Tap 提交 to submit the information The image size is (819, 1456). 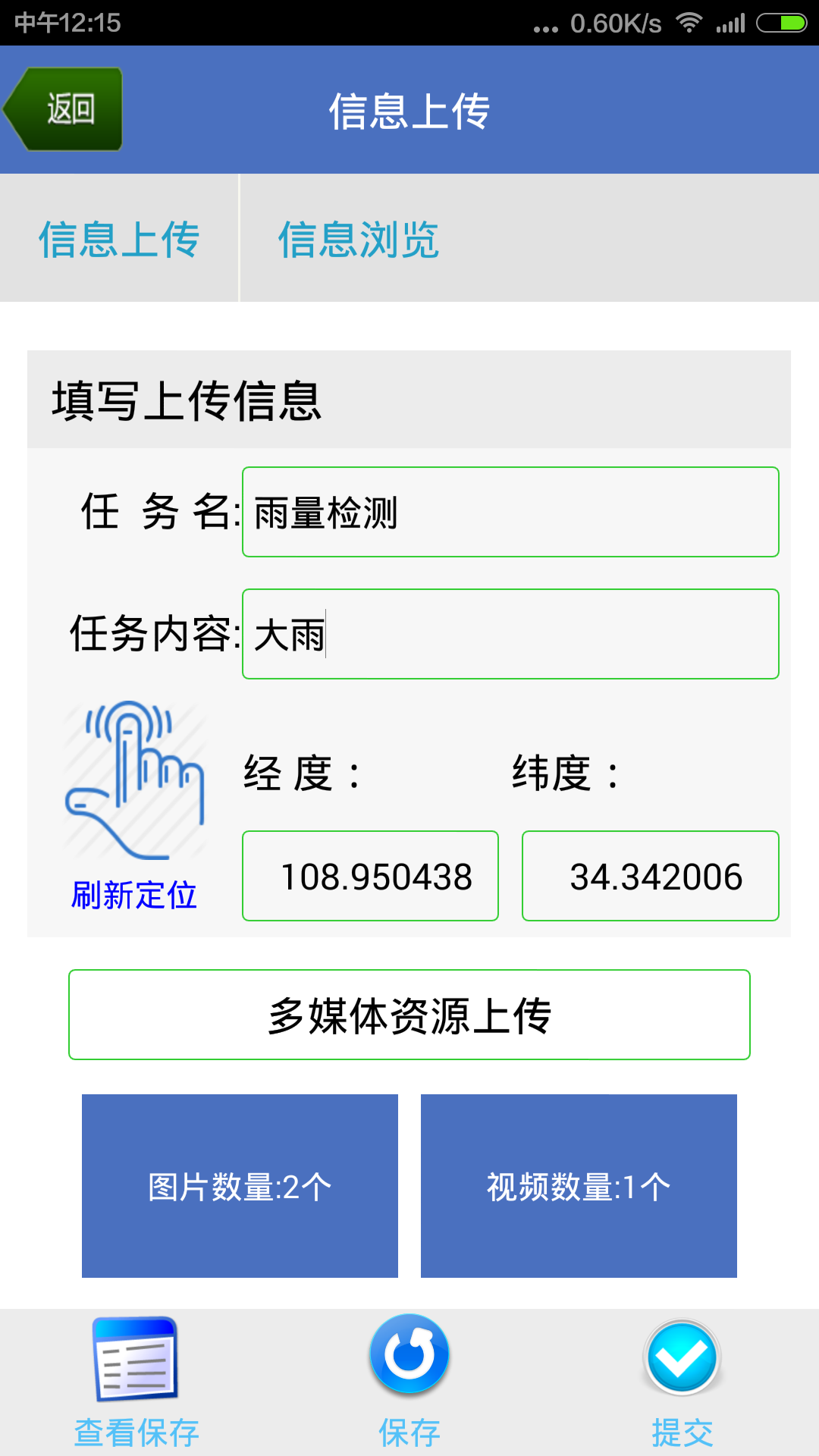click(x=682, y=1382)
